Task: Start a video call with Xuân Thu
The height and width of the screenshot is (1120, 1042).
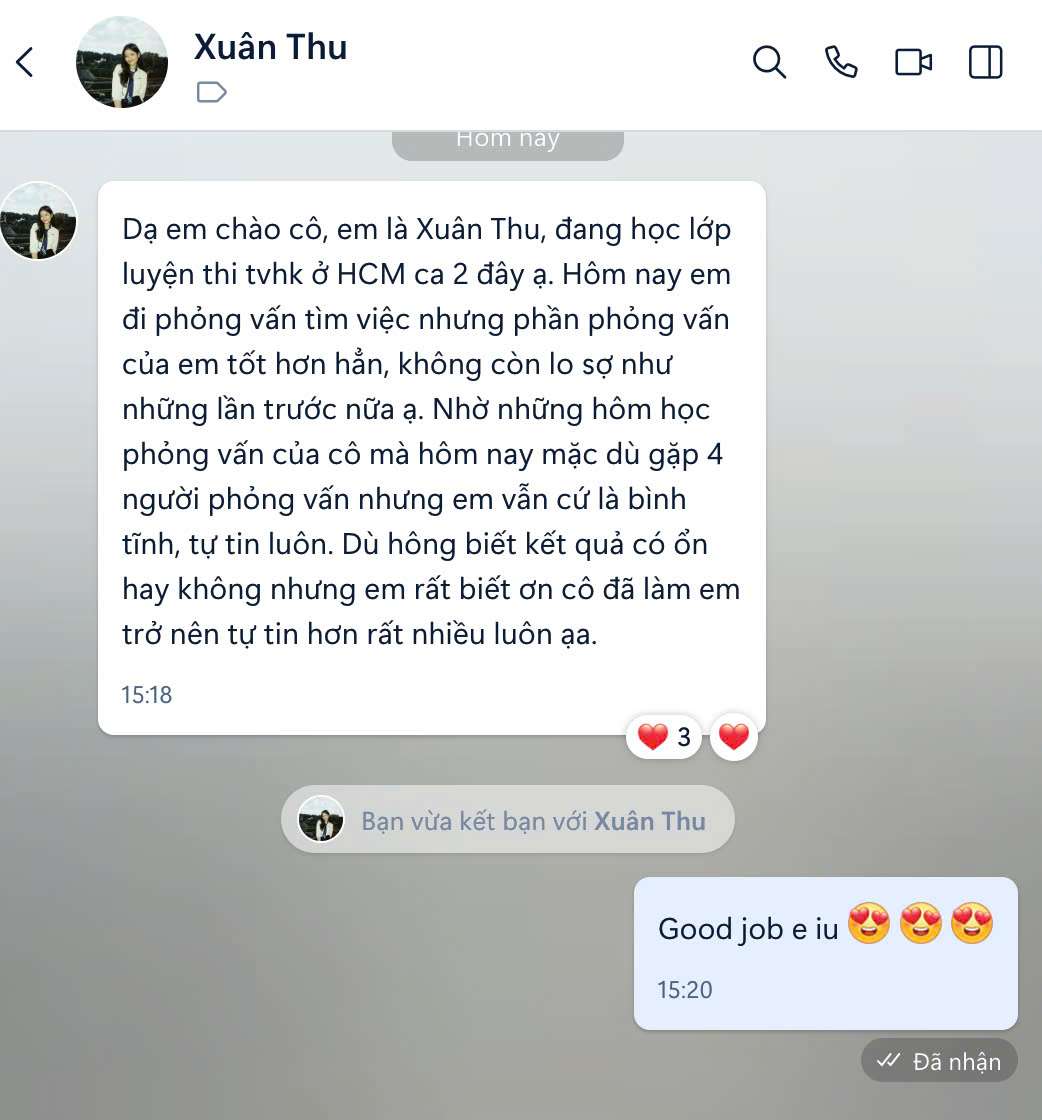Action: [x=913, y=63]
